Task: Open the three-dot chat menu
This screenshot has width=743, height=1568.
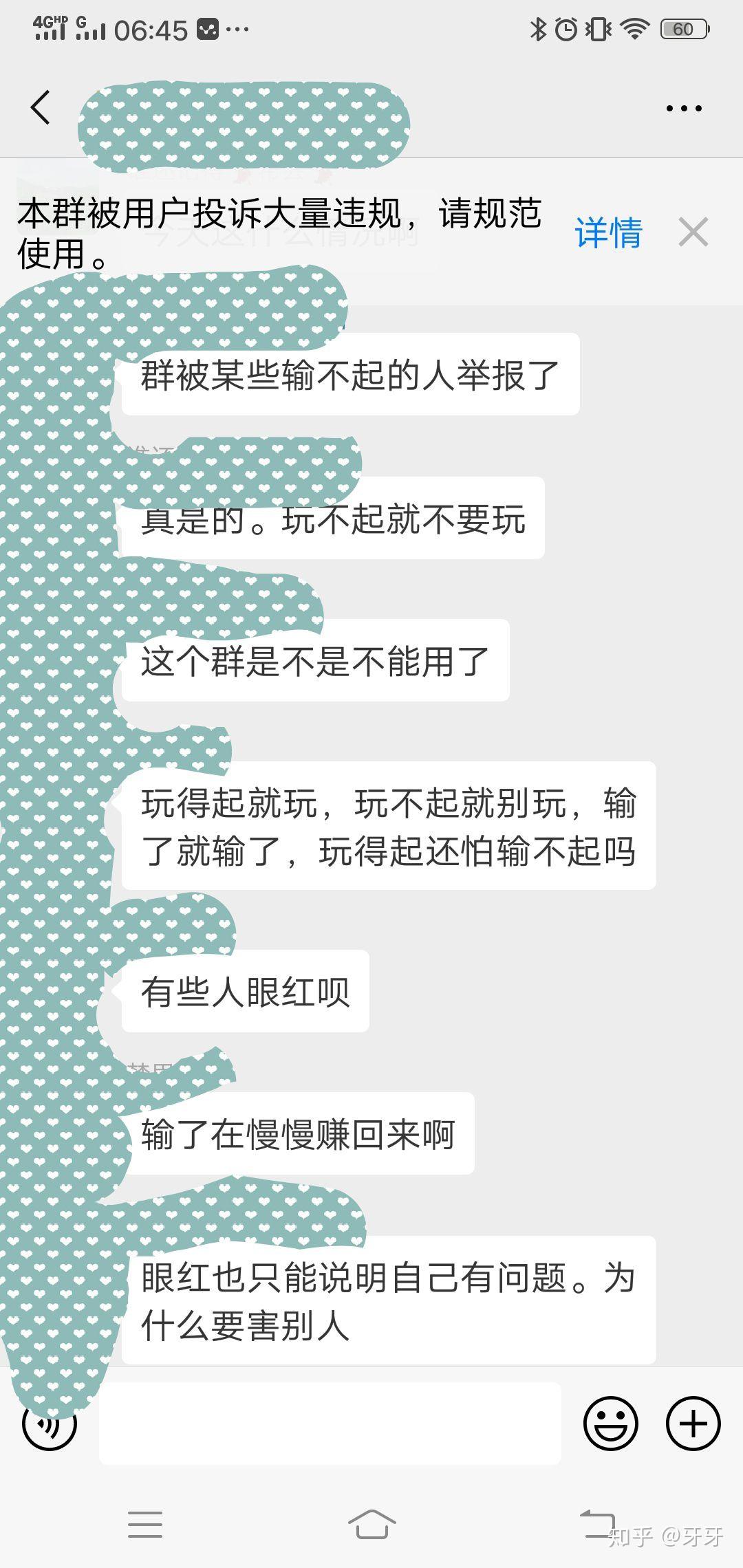Action: coord(683,109)
